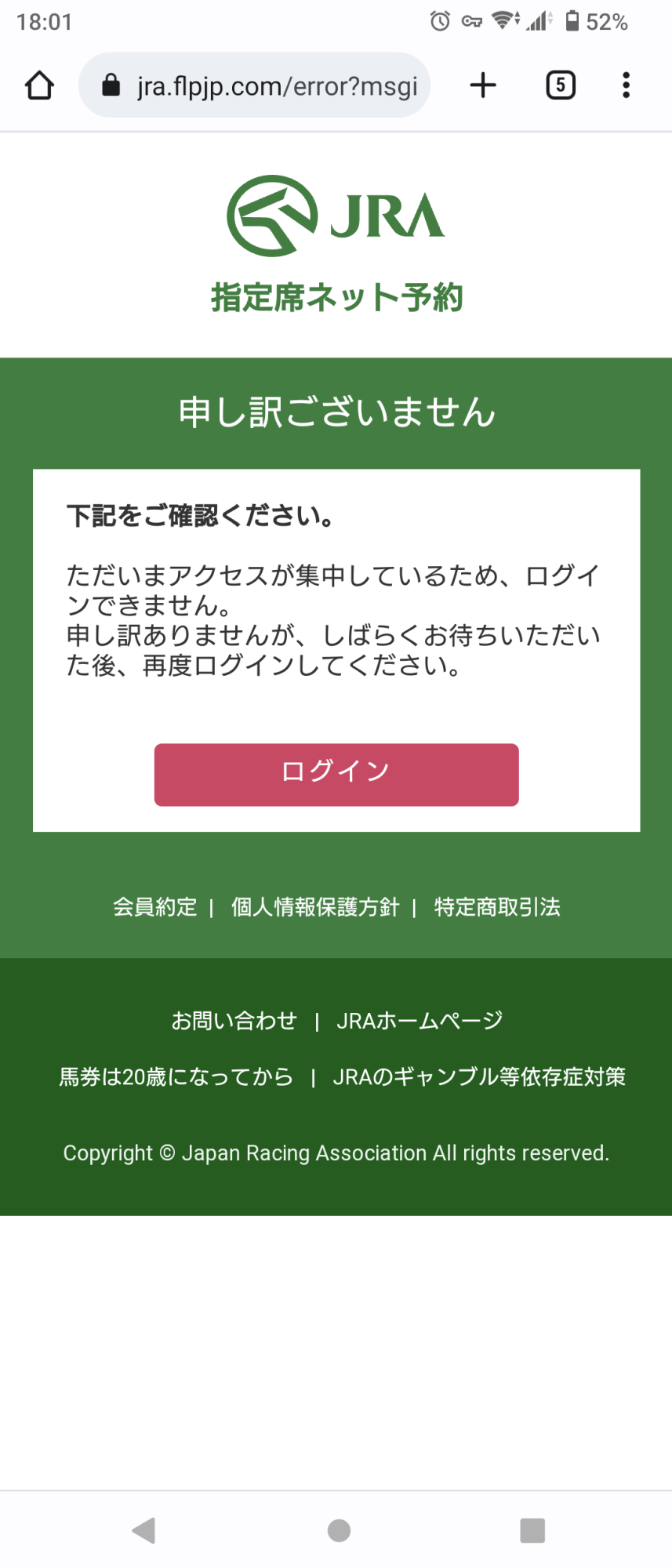
Task: Open the recent apps overview
Action: tap(532, 1530)
